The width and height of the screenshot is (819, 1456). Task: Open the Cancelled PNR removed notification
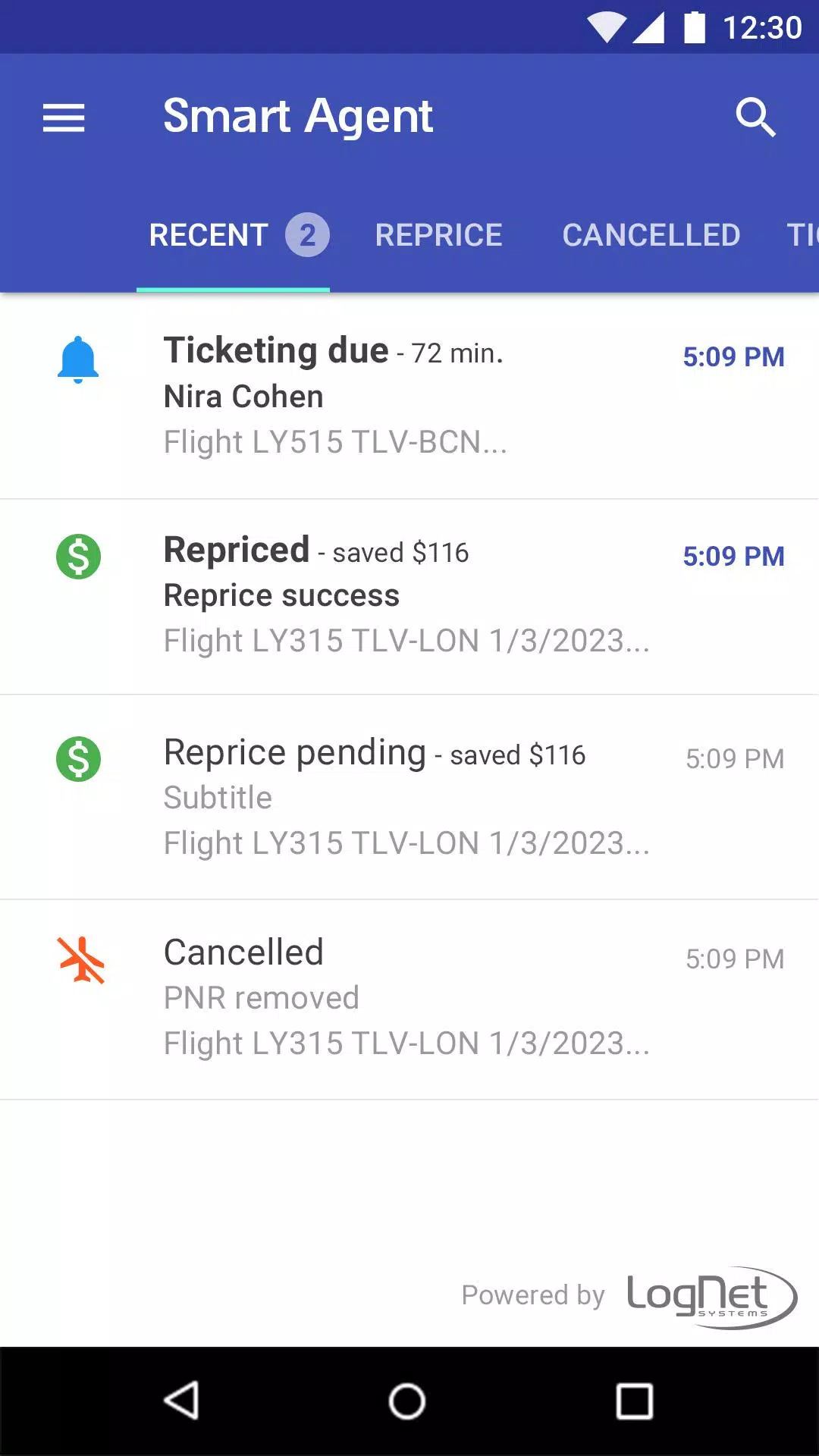(409, 999)
